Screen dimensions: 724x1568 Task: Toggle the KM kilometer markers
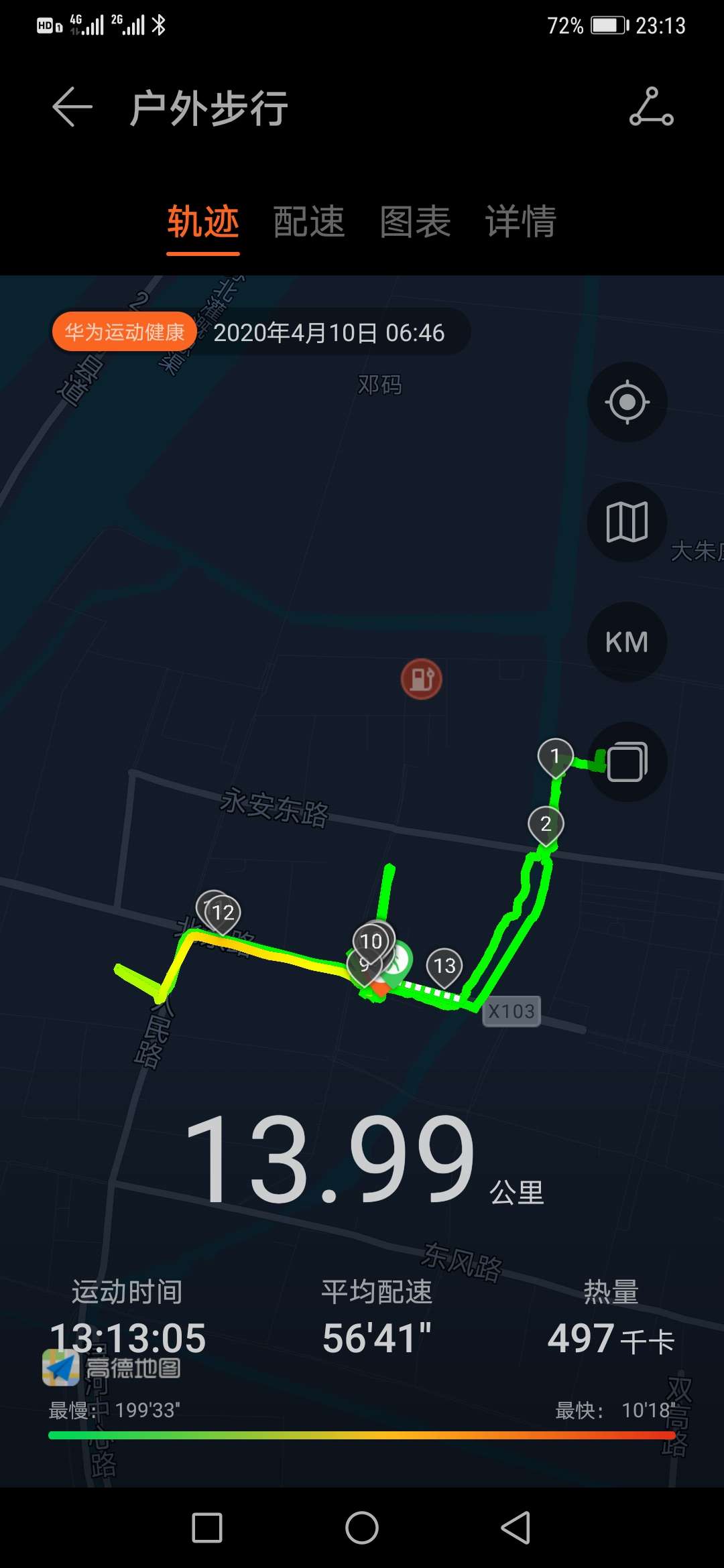pos(627,642)
